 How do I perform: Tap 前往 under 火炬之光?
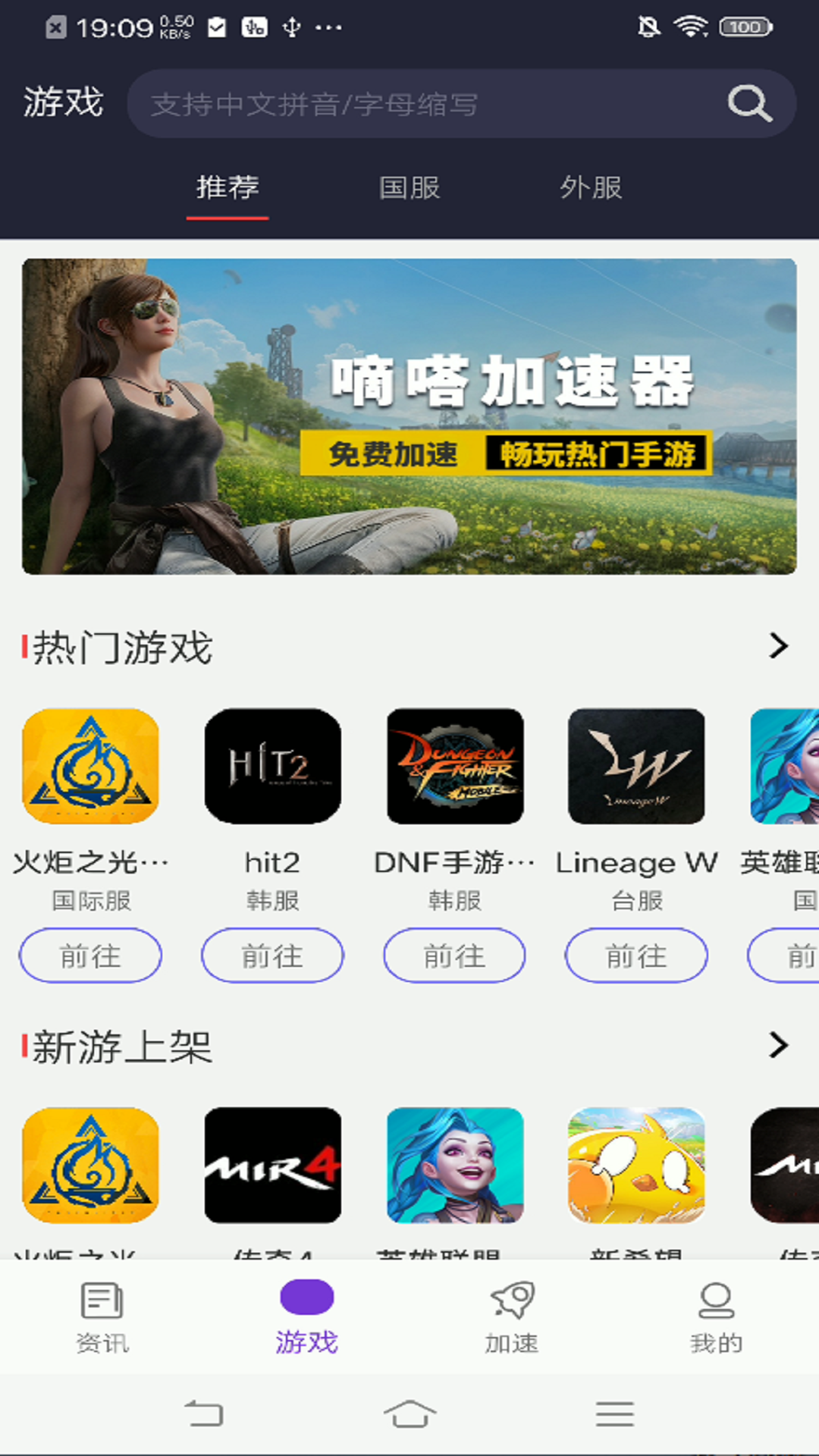(90, 955)
